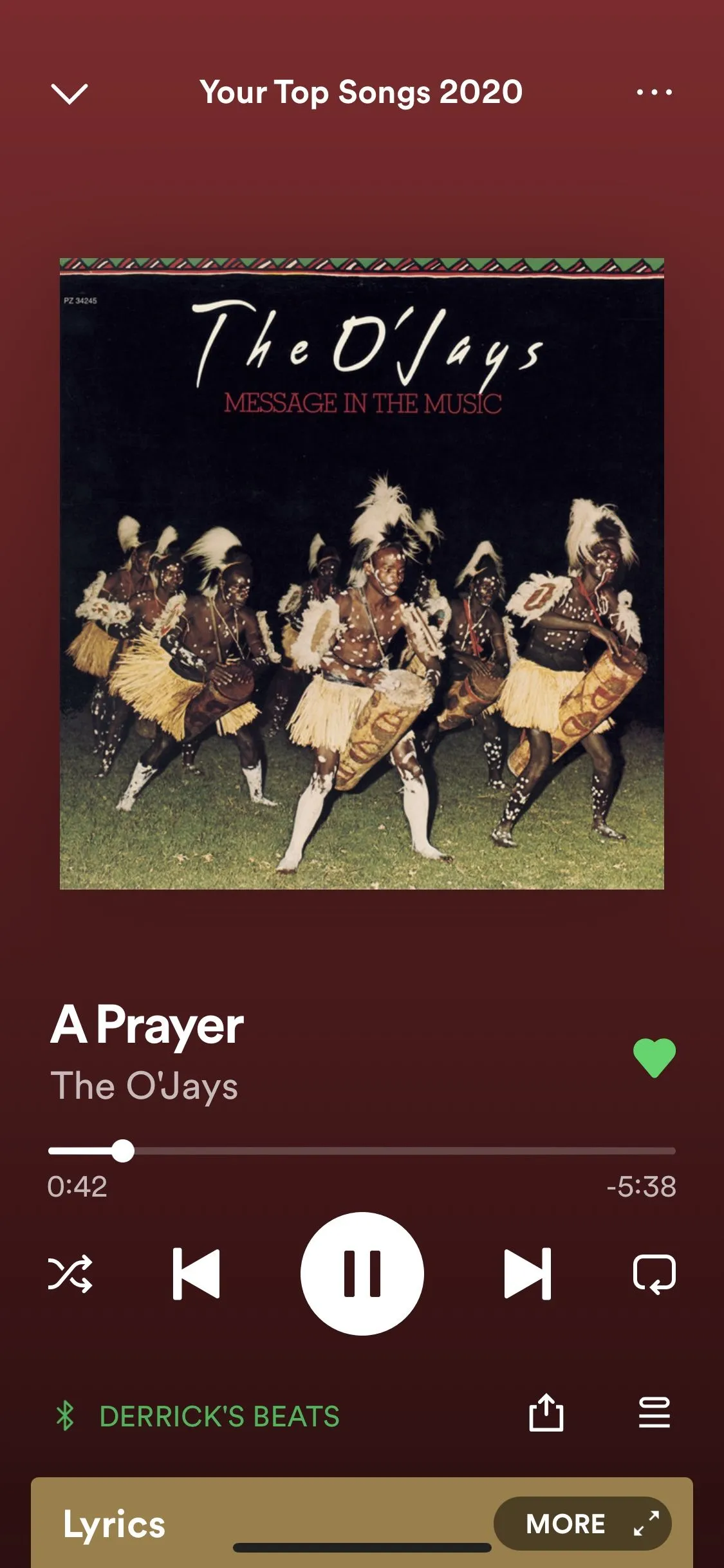Toggle repeat mode
The height and width of the screenshot is (1568, 724).
654,1273
